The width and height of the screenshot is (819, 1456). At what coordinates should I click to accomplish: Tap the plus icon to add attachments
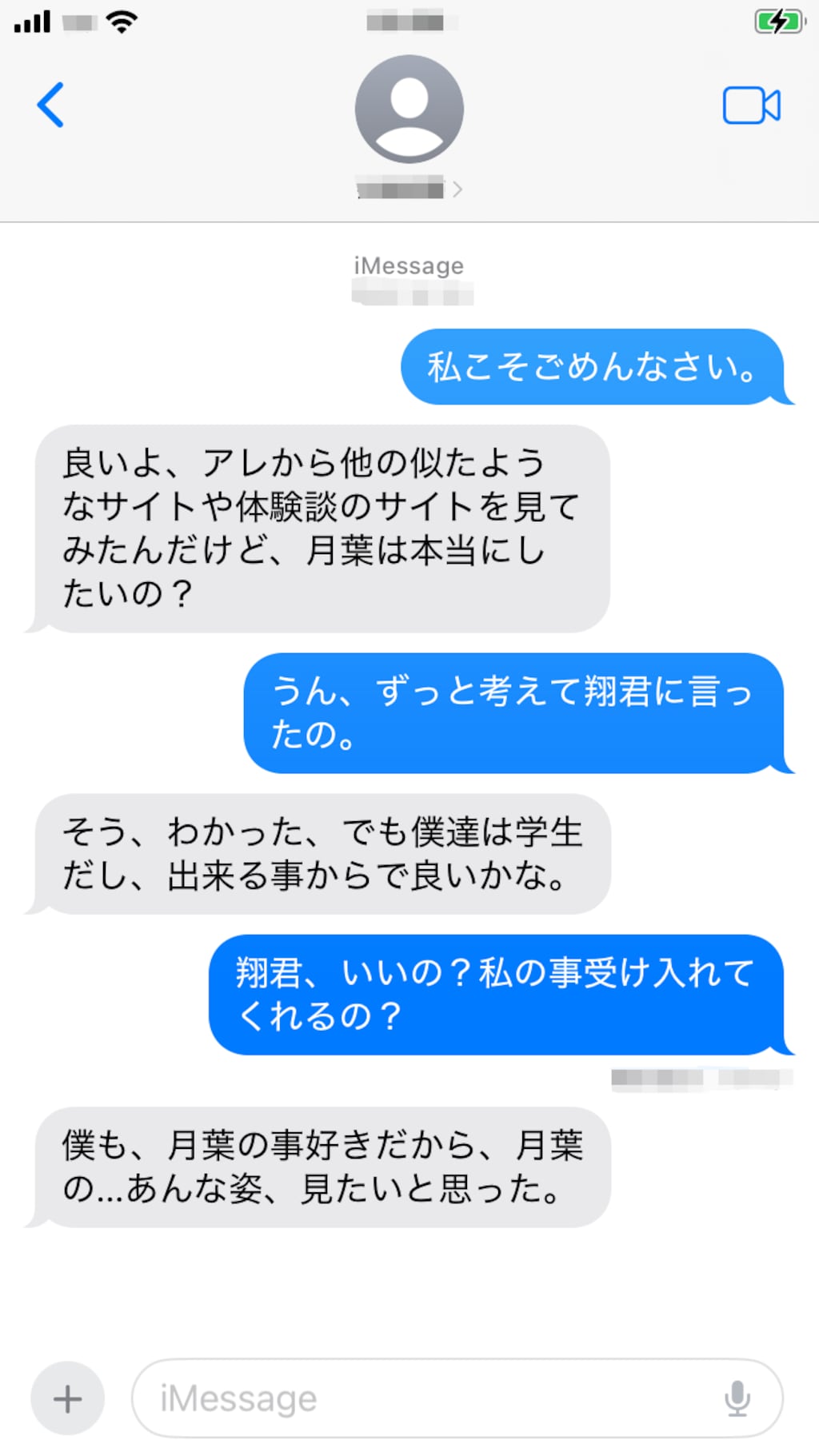point(67,1398)
